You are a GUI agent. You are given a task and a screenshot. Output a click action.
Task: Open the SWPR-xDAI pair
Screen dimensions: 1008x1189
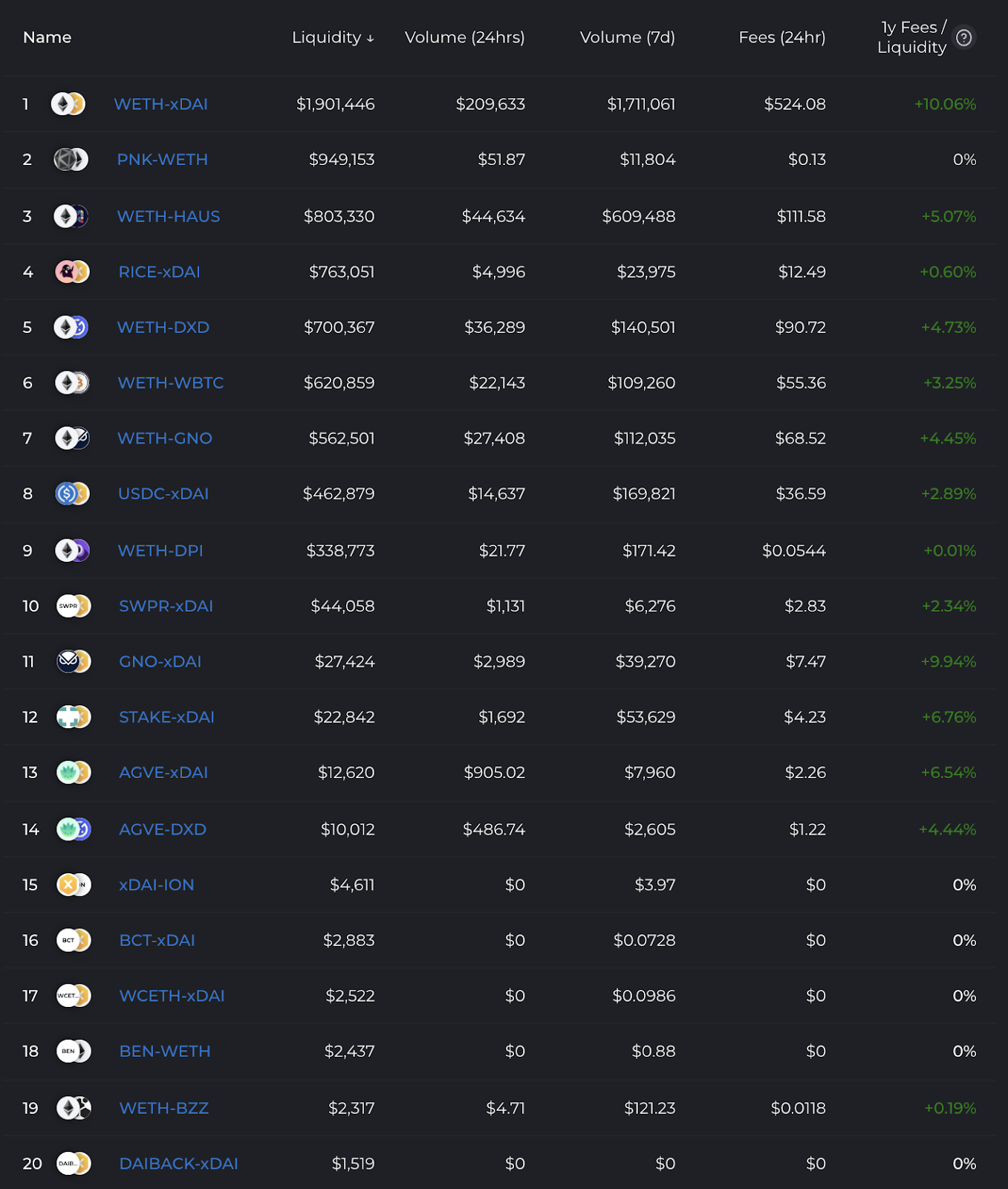pos(166,606)
